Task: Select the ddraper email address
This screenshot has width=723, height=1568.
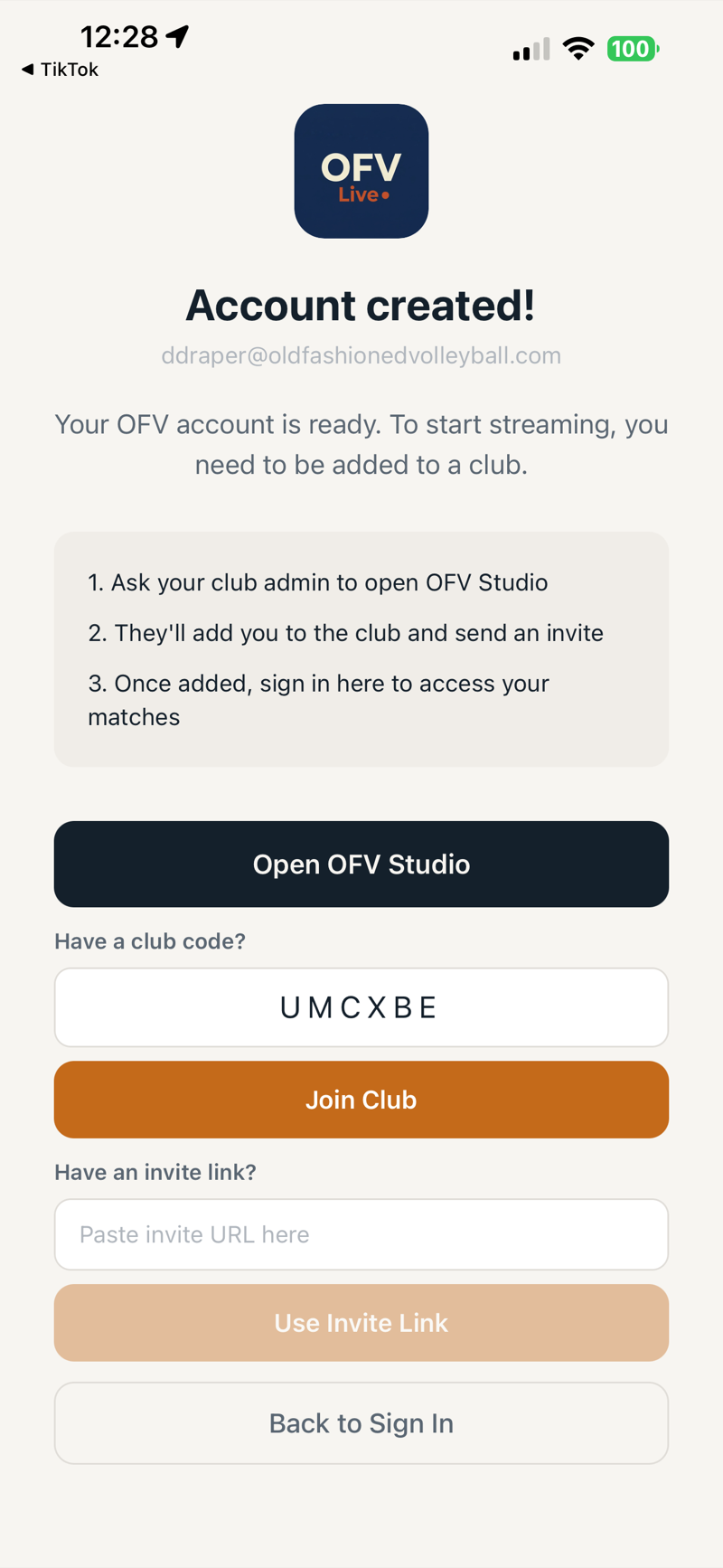Action: 361,354
